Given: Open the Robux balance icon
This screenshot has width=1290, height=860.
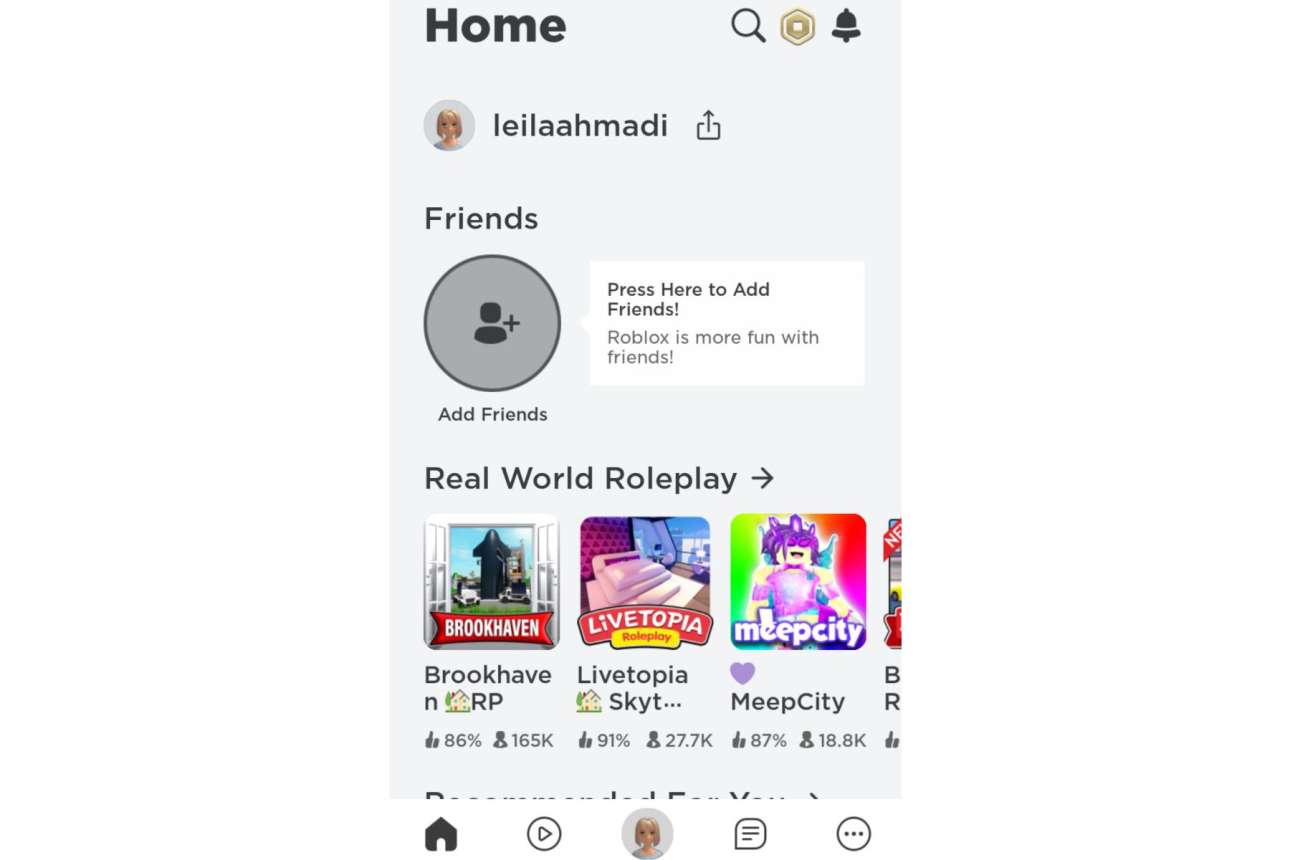Looking at the screenshot, I should [797, 26].
